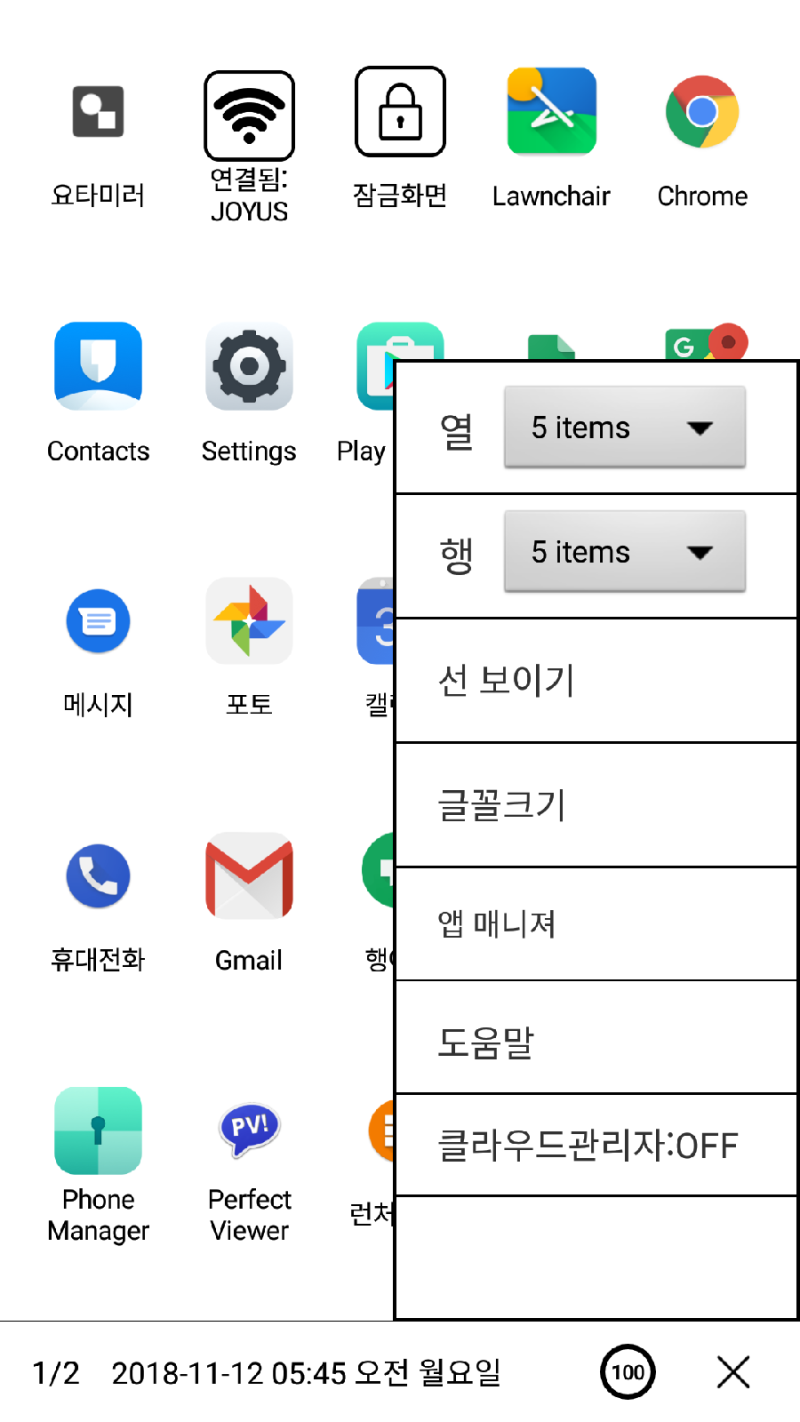Image resolution: width=800 pixels, height=1422 pixels.
Task: Open Perfect Viewer
Action: click(248, 1130)
